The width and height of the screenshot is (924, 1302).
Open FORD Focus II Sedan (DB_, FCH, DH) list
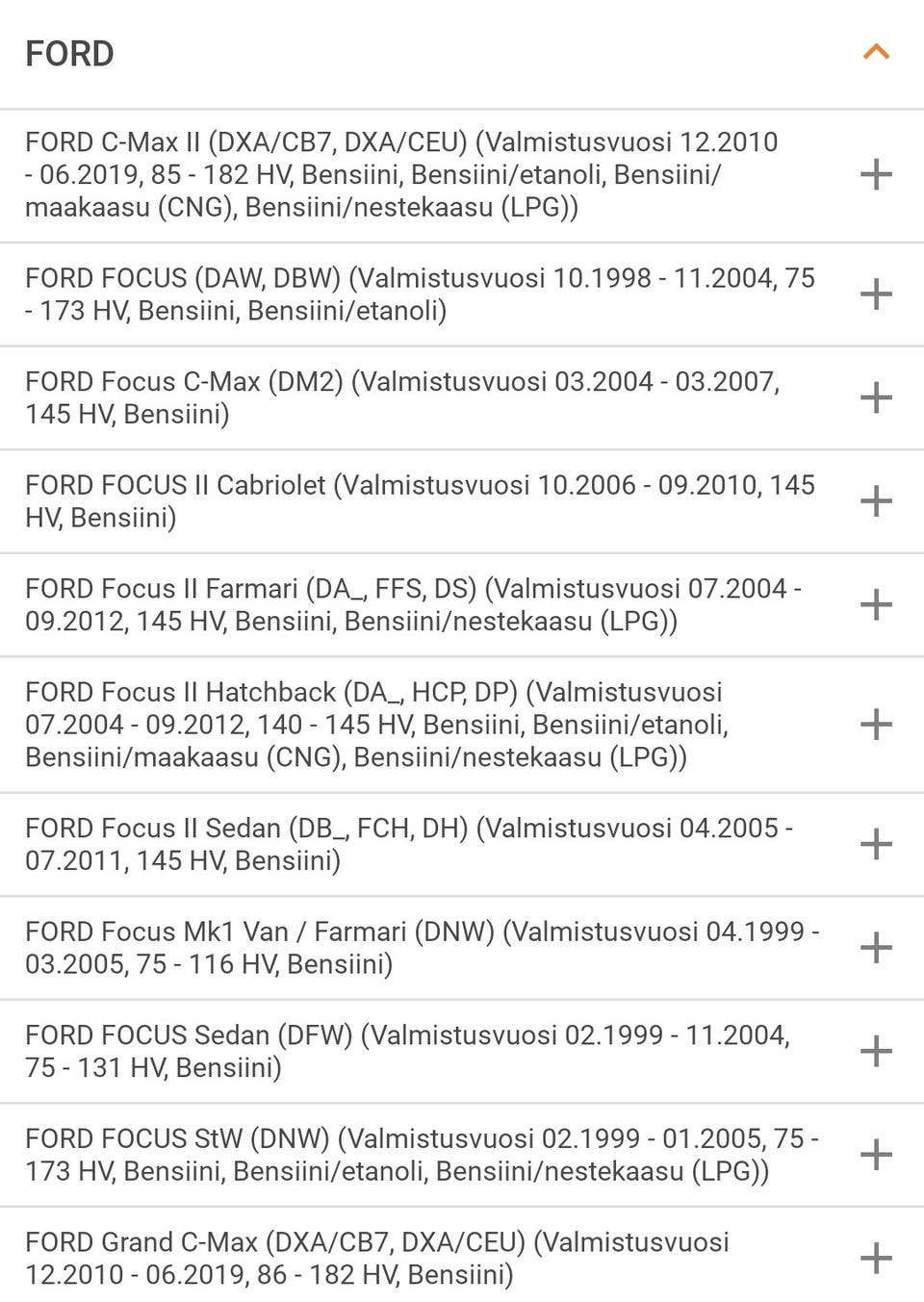pyautogui.click(x=876, y=845)
